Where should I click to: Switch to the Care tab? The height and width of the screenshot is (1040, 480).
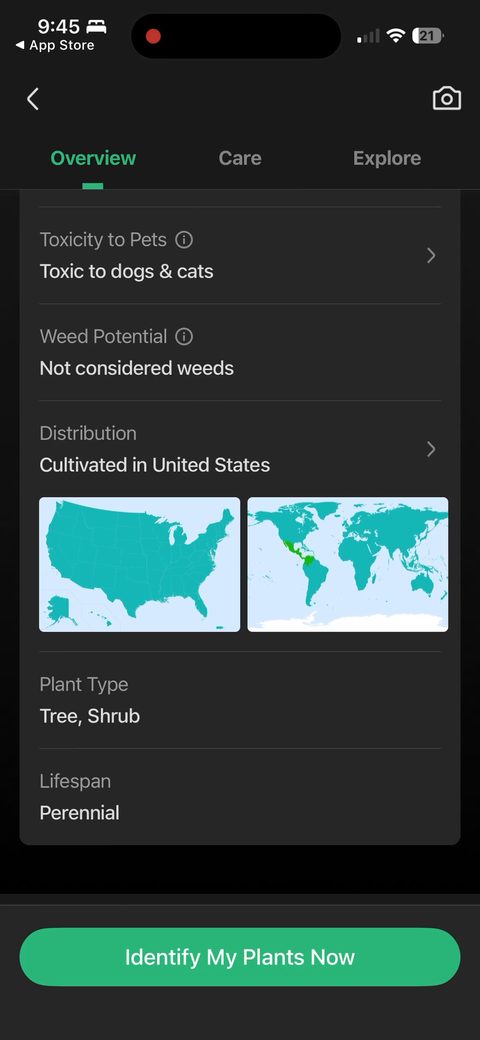[240, 158]
